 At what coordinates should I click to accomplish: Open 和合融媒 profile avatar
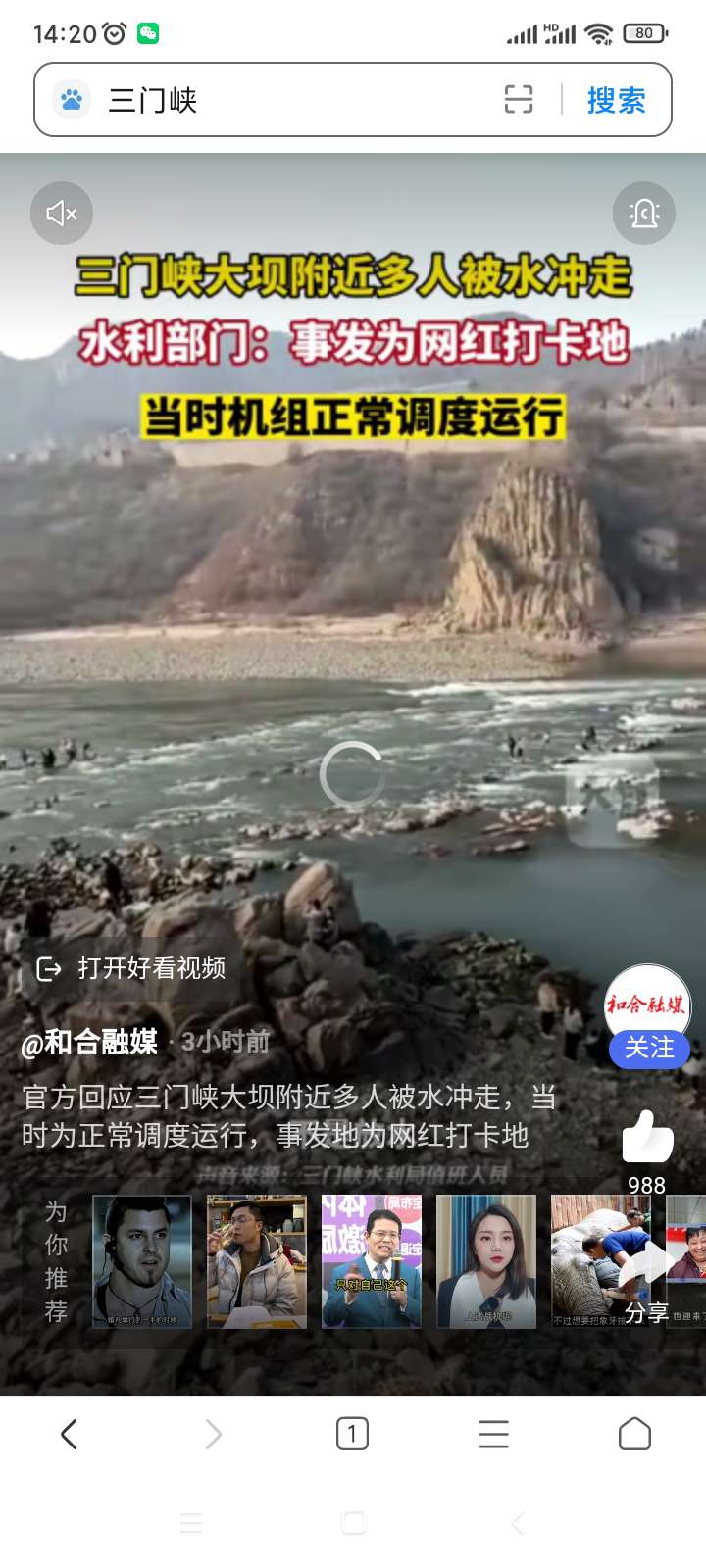[647, 1002]
